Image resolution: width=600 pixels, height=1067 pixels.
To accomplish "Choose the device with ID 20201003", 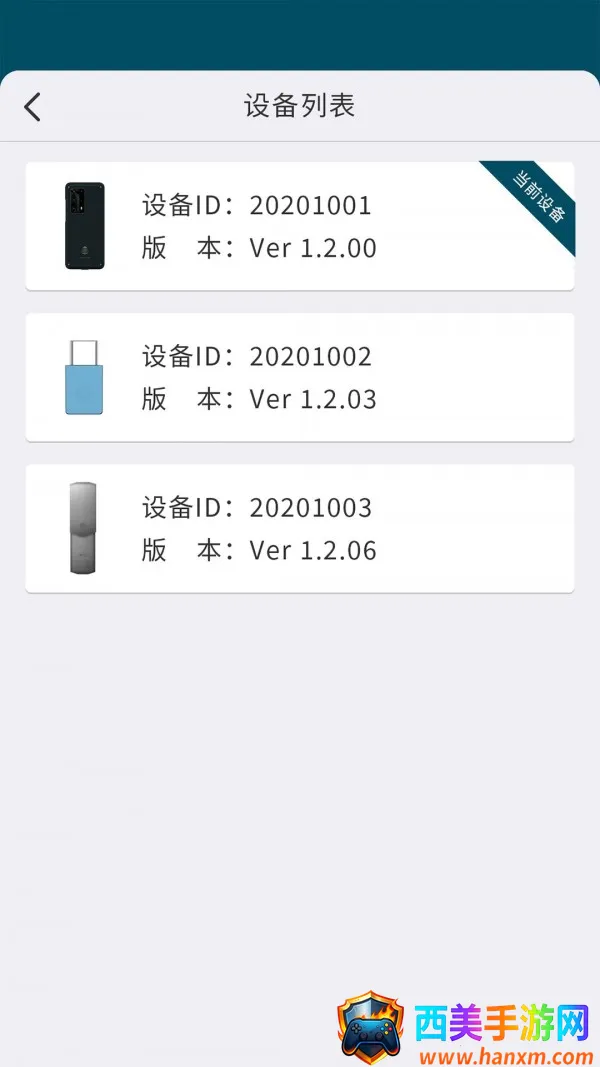I will 299,528.
